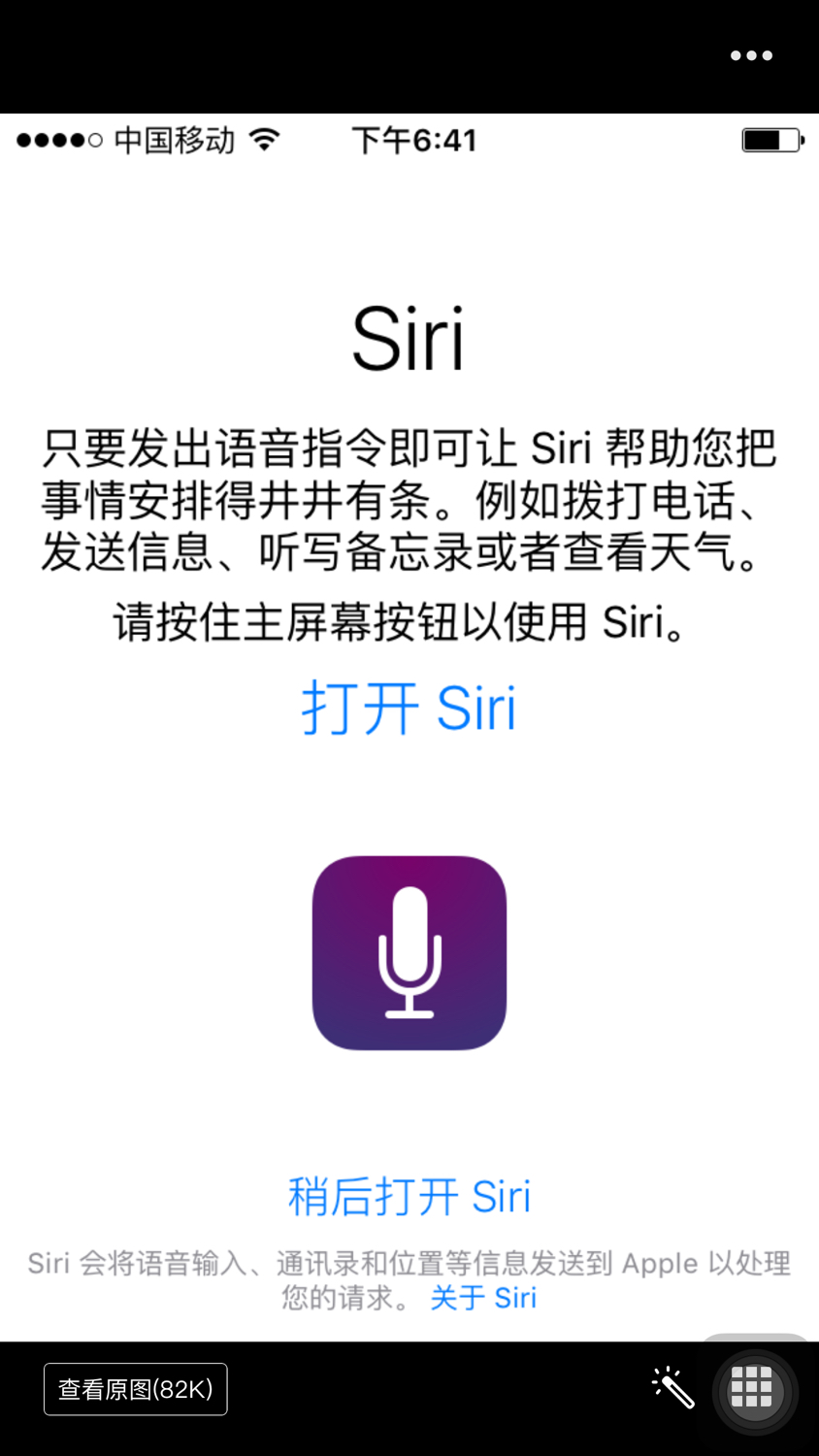The width and height of the screenshot is (819, 1456).
Task: Tap the 中国移动 carrier label
Action: click(175, 139)
